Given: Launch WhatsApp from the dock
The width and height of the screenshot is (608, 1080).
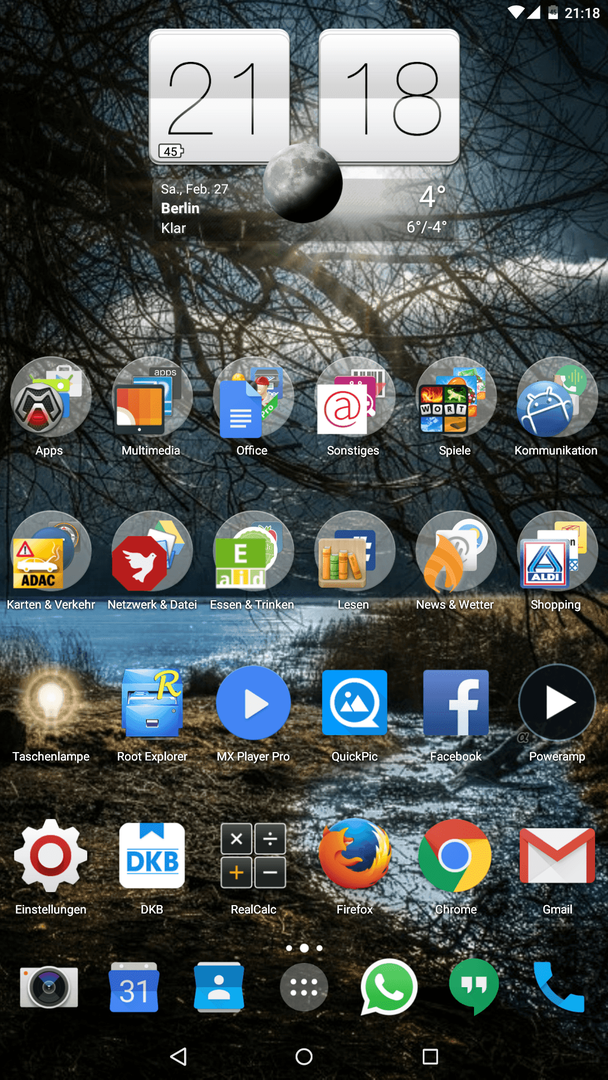Looking at the screenshot, I should tap(388, 988).
